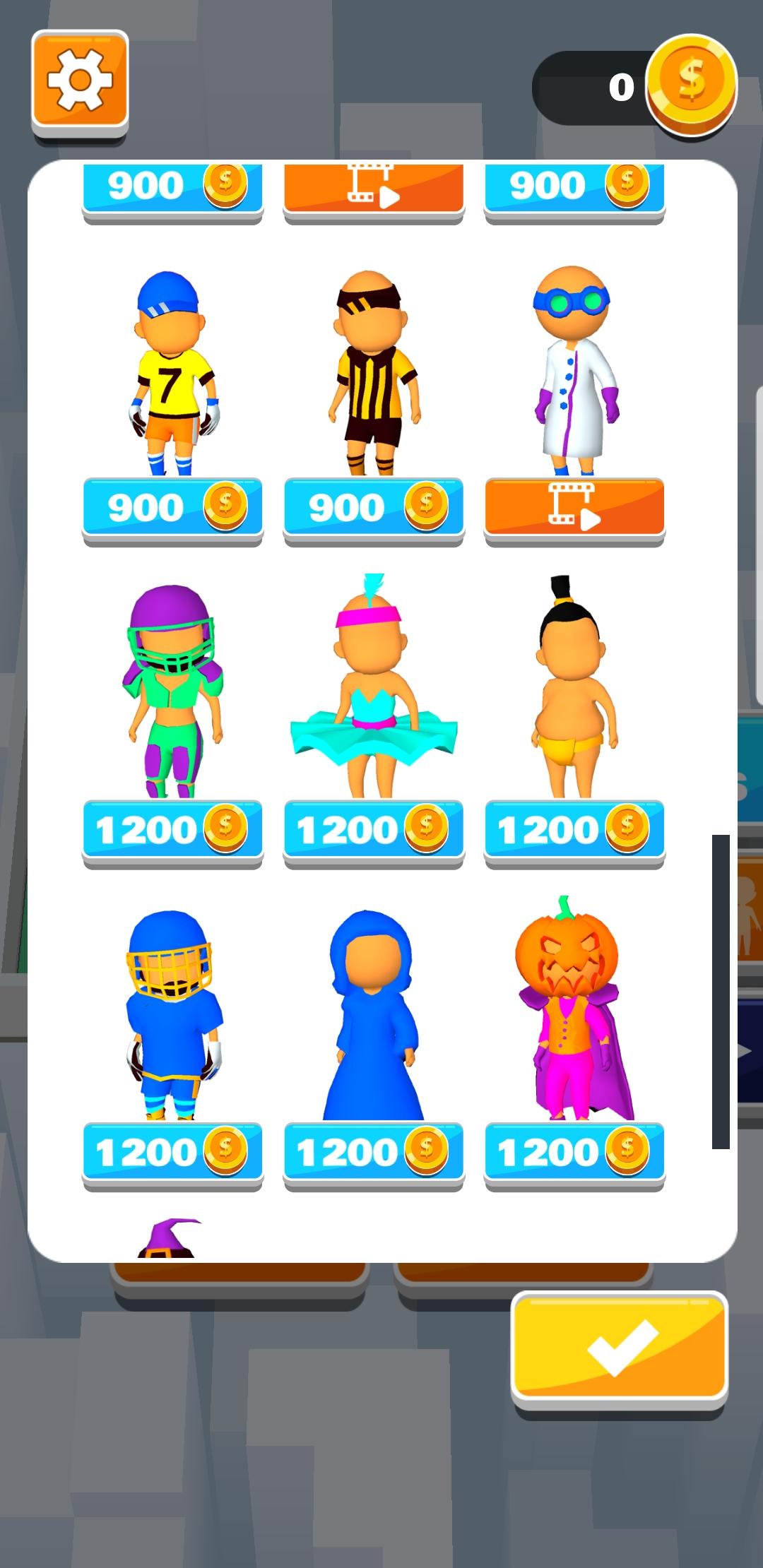763x1568 pixels.
Task: Select the pumpkin head character
Action: 572,1010
